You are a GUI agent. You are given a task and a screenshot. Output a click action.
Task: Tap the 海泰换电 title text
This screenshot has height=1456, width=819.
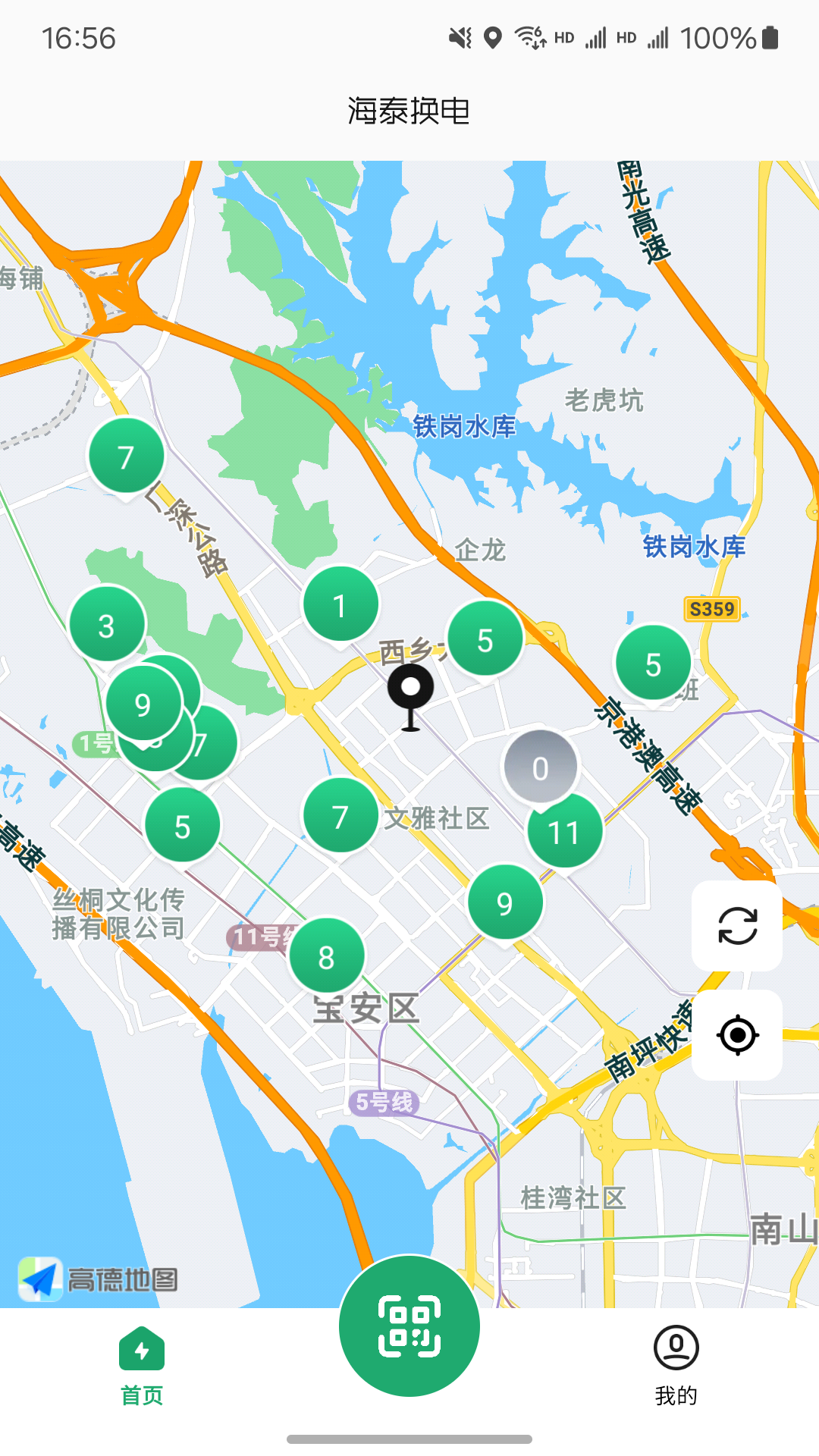[x=409, y=109]
